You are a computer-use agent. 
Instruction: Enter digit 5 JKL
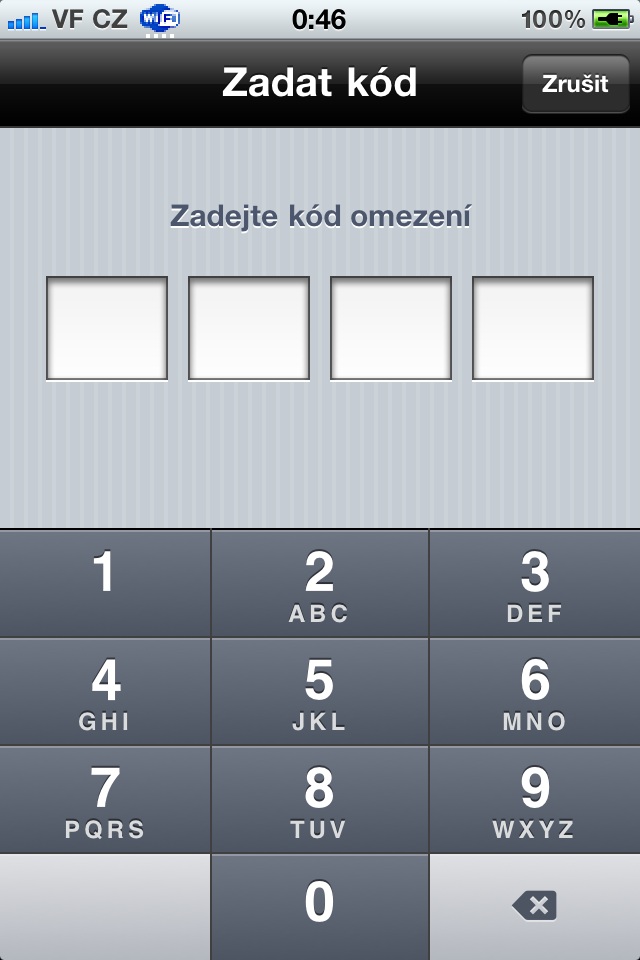tap(319, 691)
